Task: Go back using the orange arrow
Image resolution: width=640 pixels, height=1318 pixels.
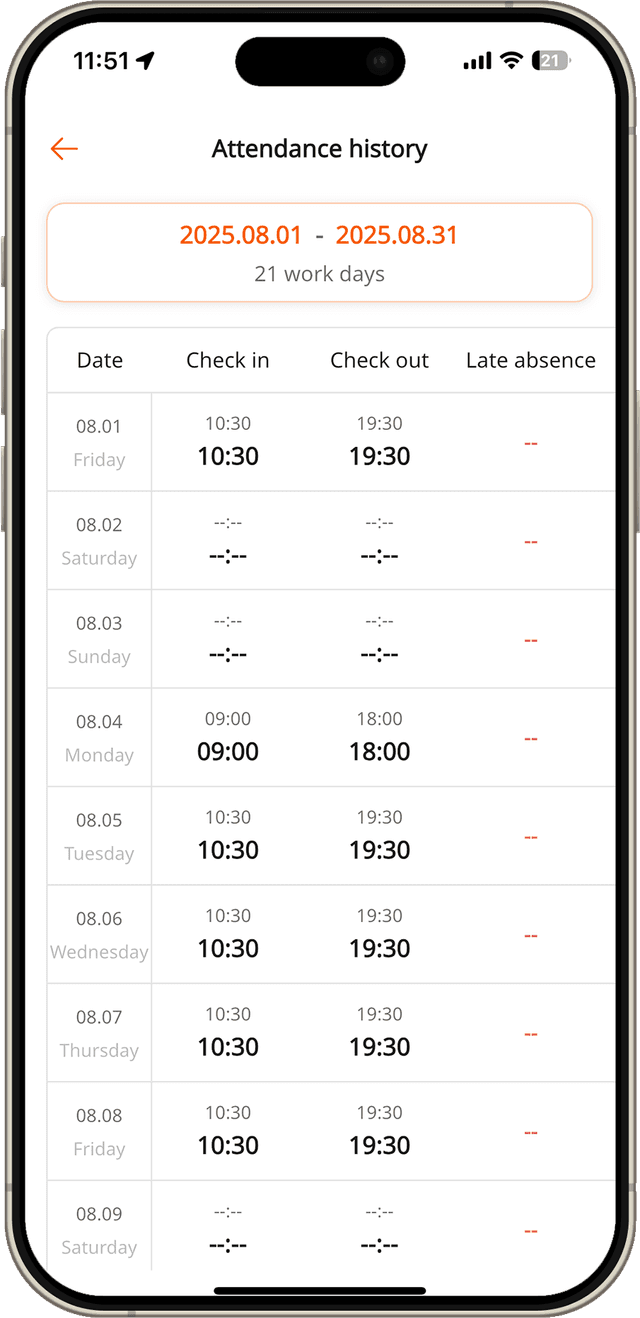Action: coord(64,149)
